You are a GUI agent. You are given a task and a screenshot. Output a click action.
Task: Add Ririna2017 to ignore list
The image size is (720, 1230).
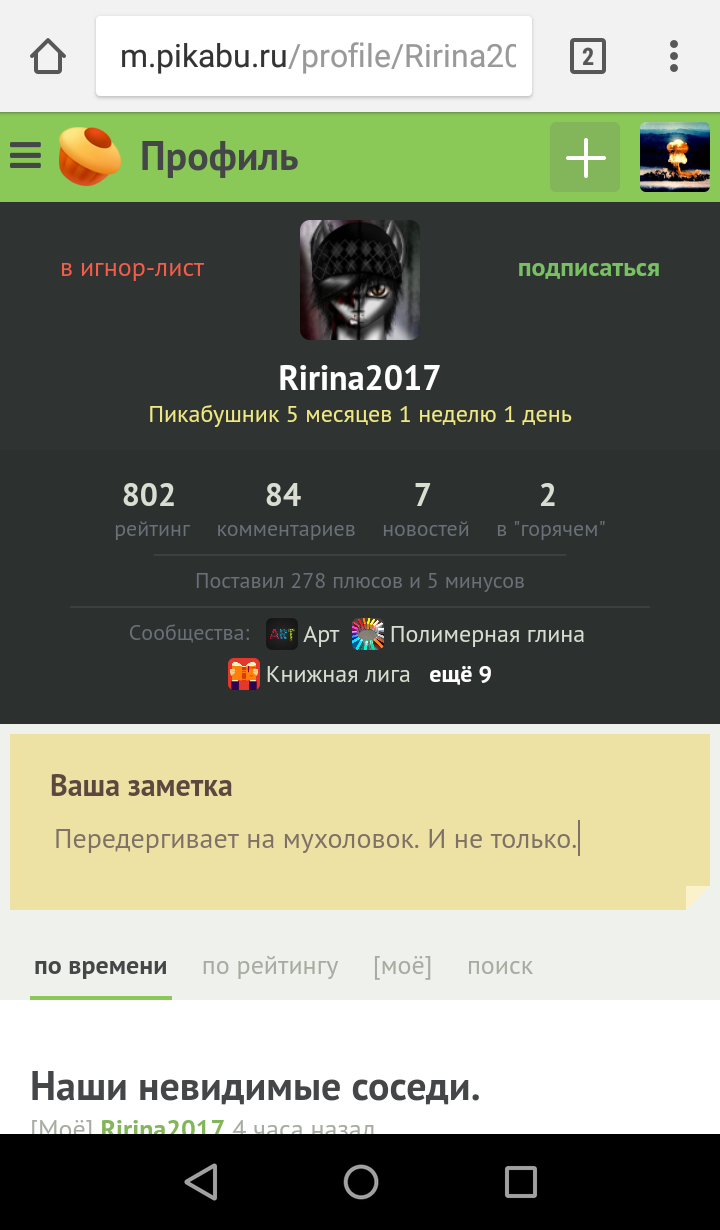[132, 268]
